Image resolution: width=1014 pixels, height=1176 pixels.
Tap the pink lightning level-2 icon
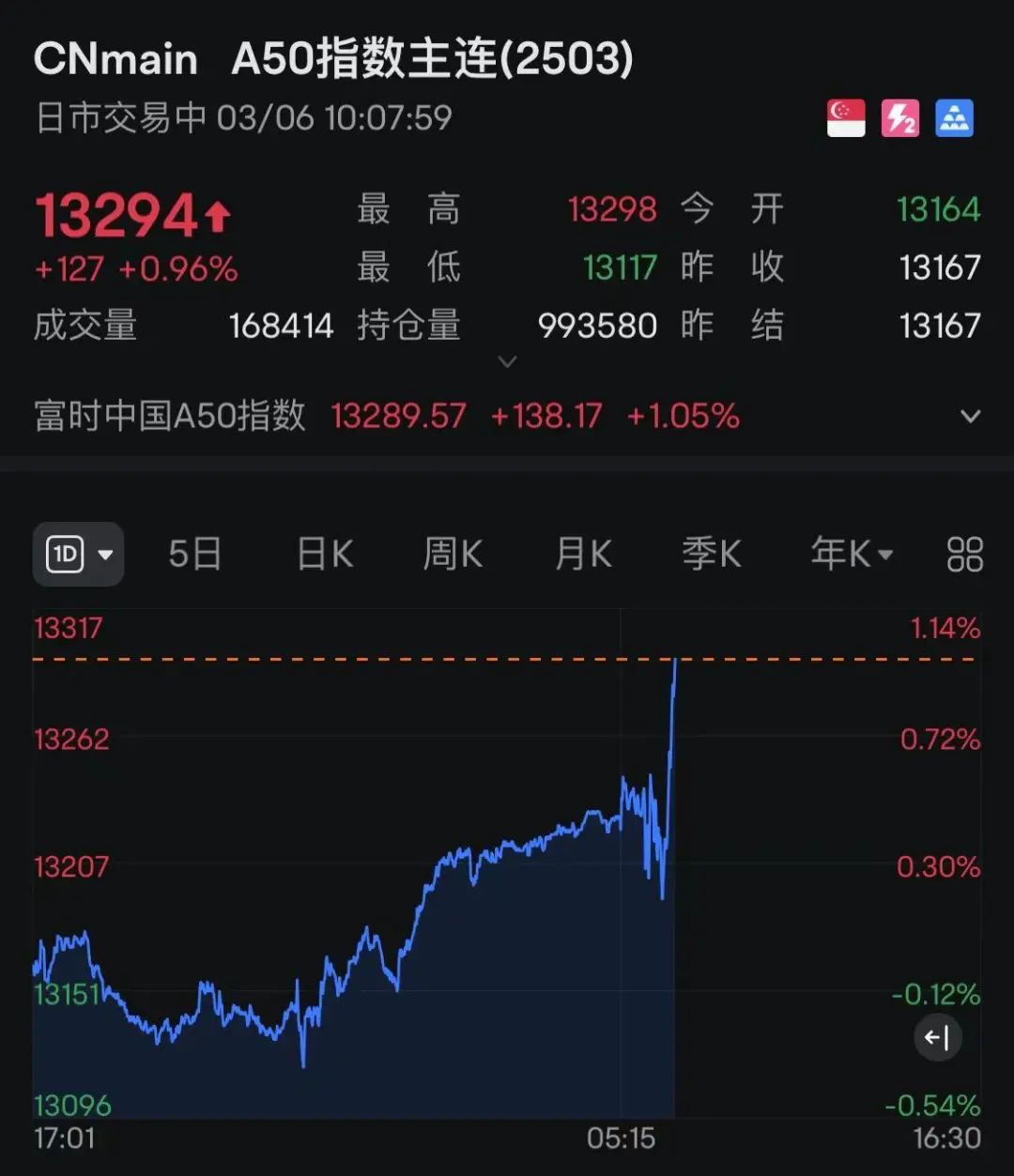tap(899, 119)
